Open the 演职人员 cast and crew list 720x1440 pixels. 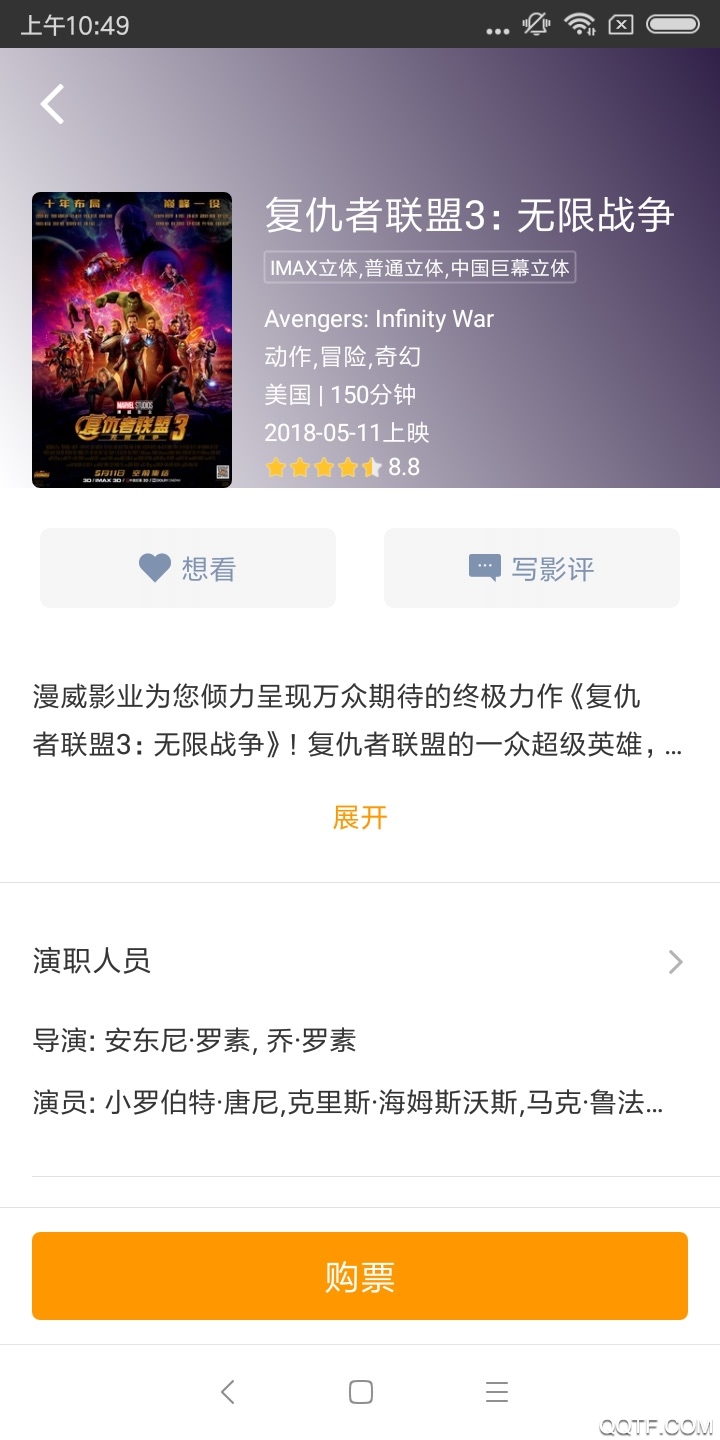[360, 961]
